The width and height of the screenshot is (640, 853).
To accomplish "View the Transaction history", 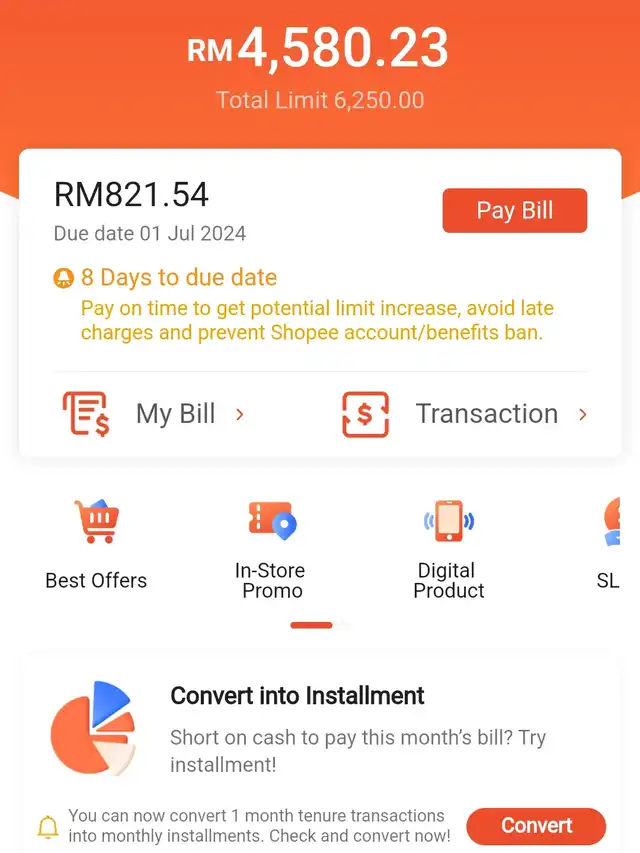I will (x=465, y=414).
